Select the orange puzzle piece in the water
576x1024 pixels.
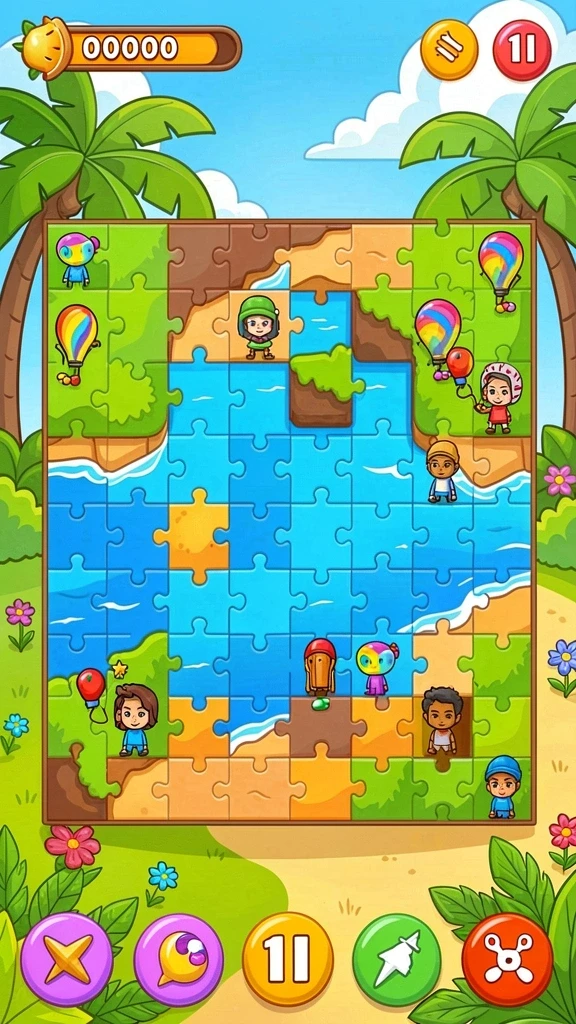[194, 536]
